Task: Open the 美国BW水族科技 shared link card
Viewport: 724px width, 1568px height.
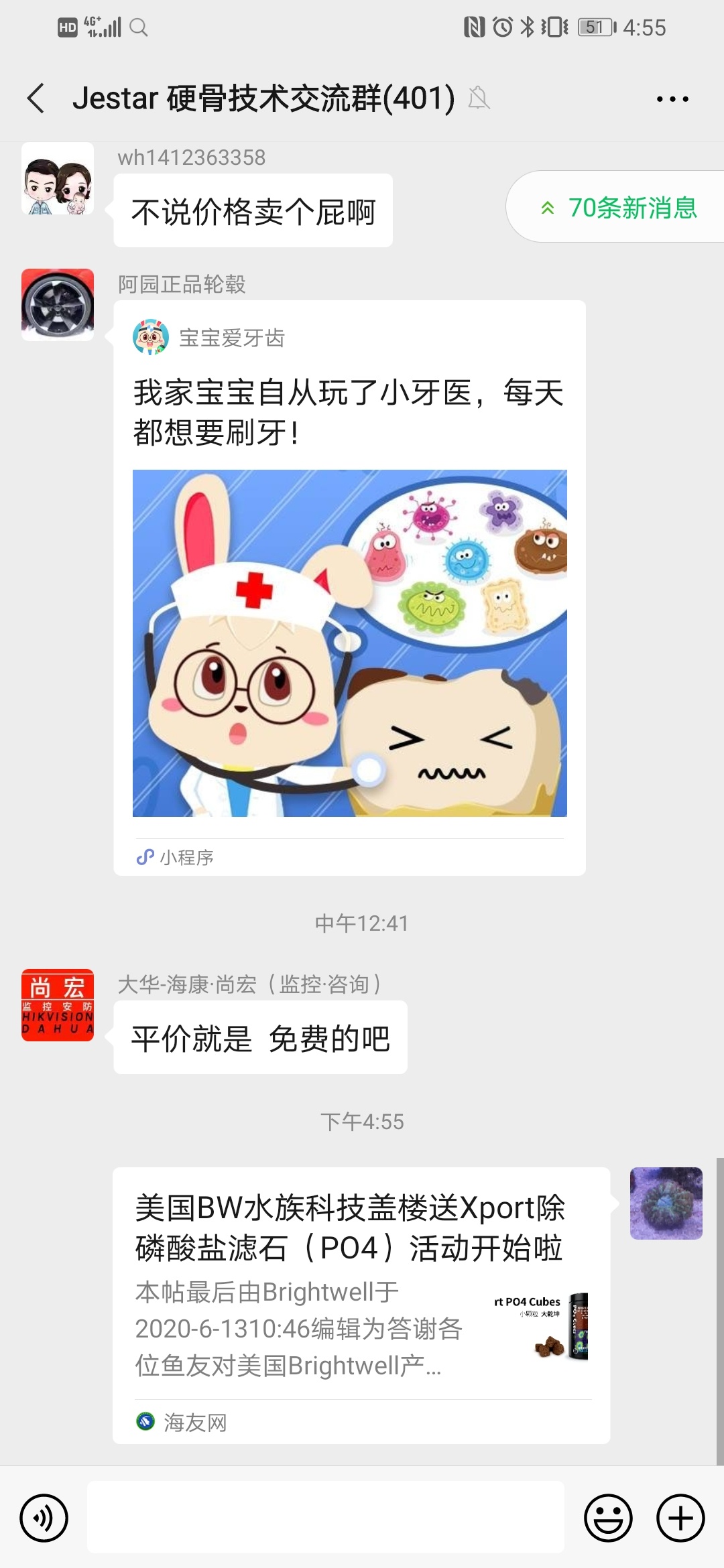Action: [361, 1305]
